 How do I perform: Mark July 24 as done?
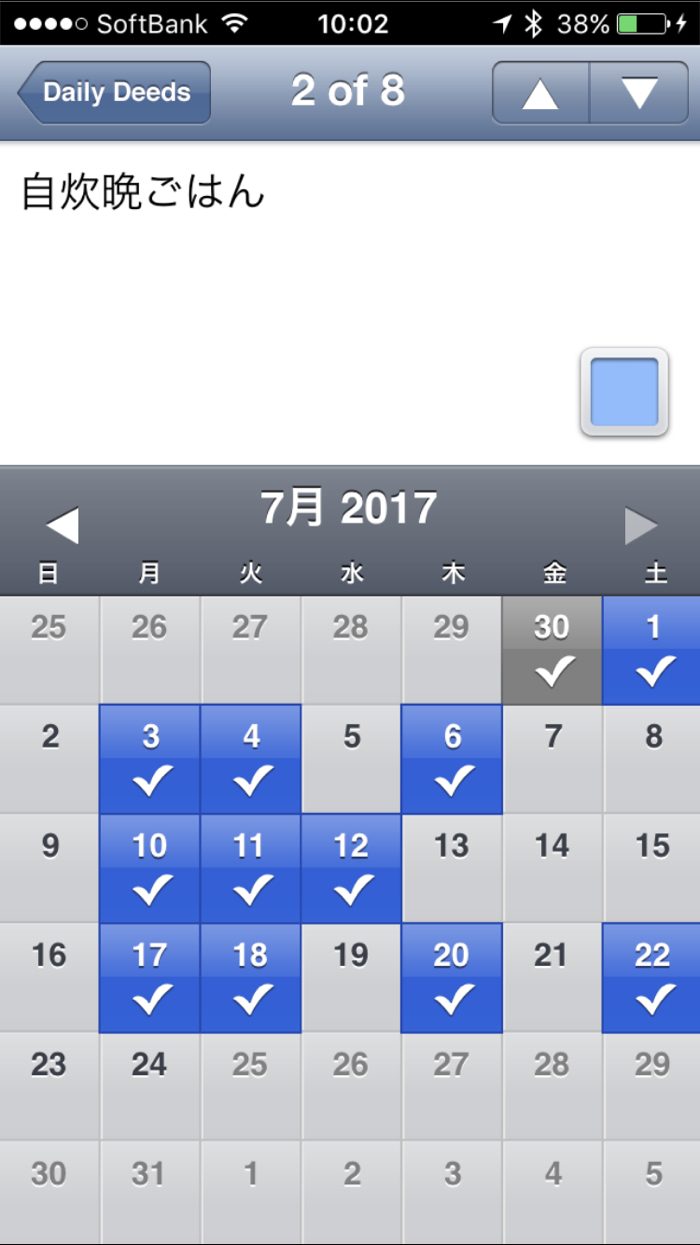(x=150, y=1086)
